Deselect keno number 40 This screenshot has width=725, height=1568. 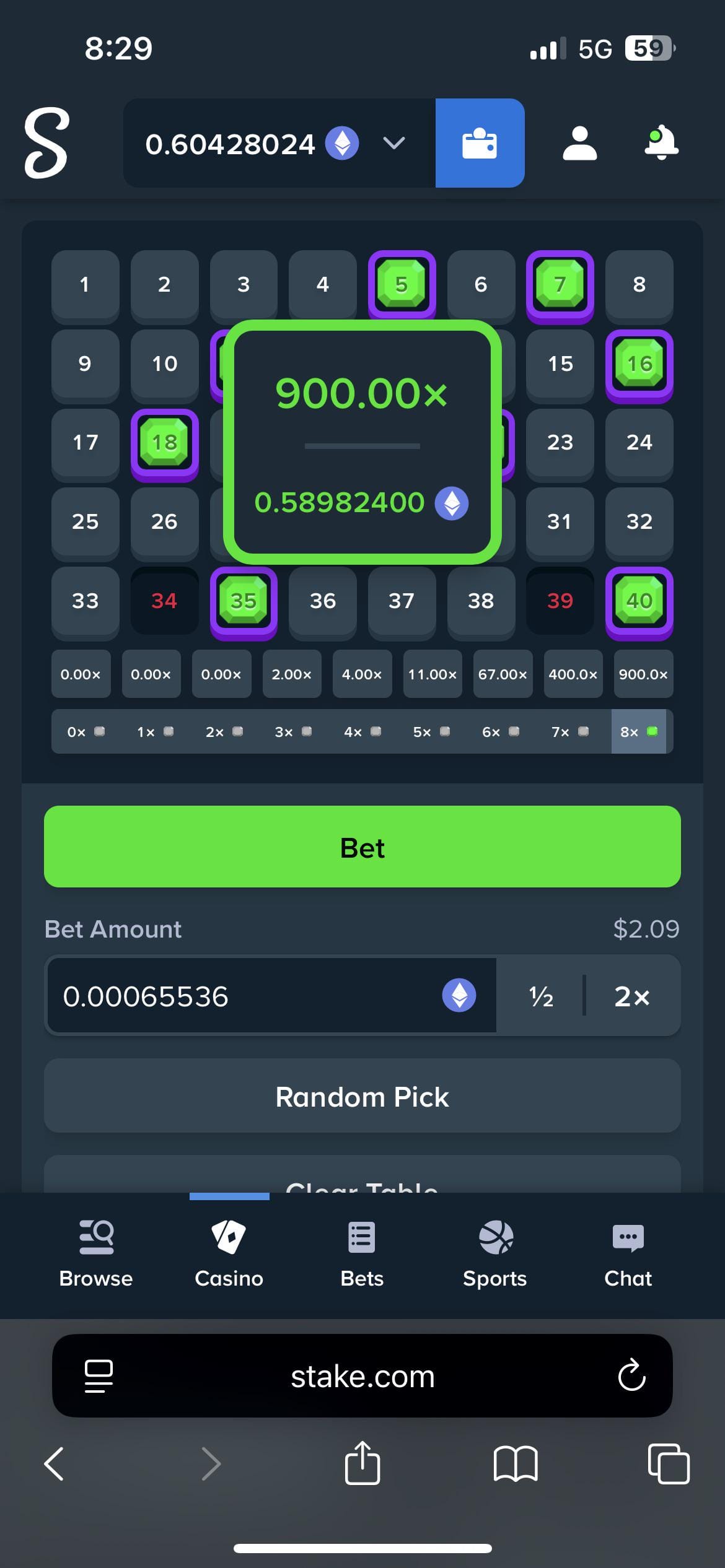639,601
